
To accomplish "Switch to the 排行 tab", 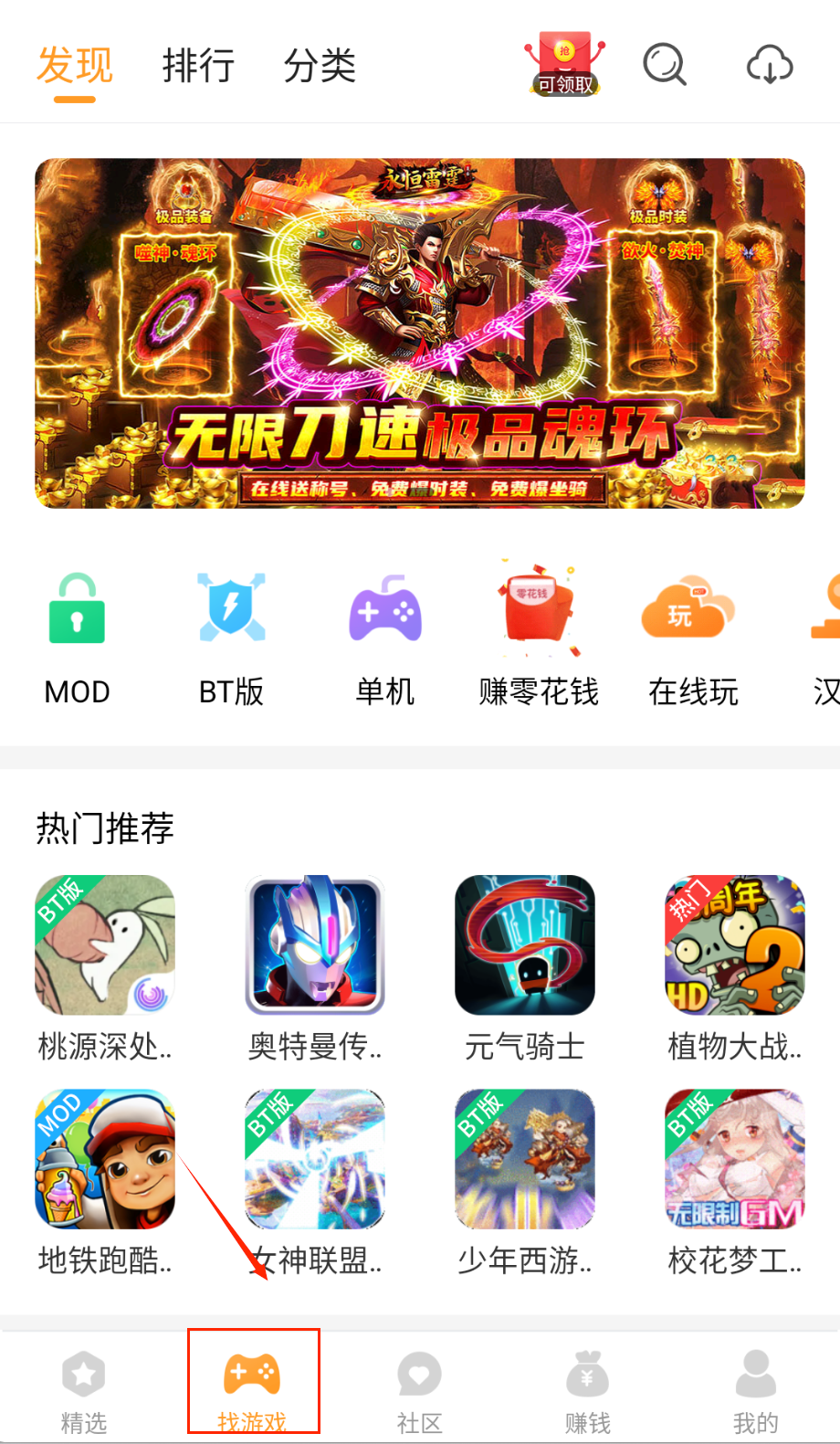I will click(198, 66).
